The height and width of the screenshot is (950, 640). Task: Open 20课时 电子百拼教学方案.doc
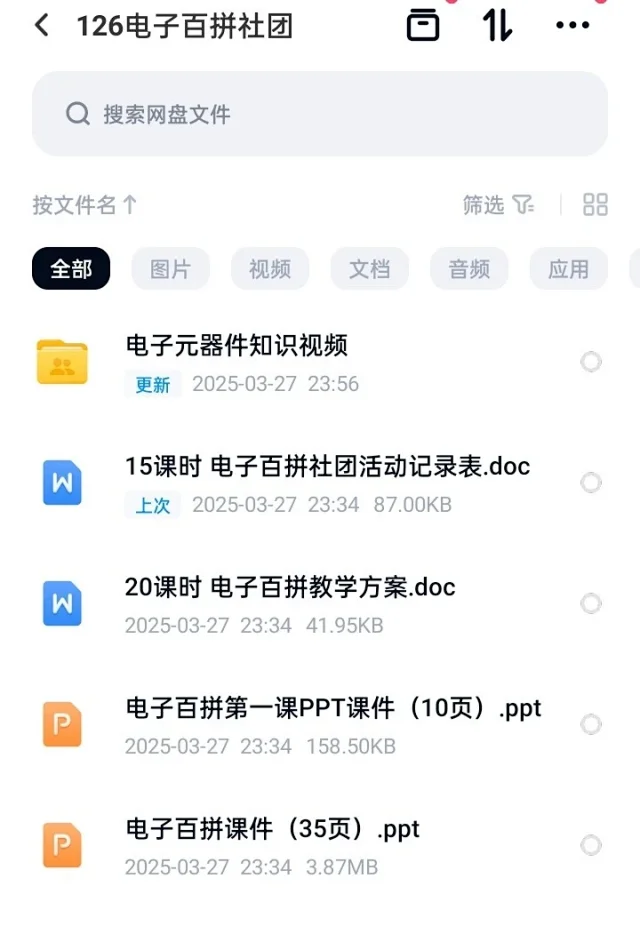click(290, 588)
